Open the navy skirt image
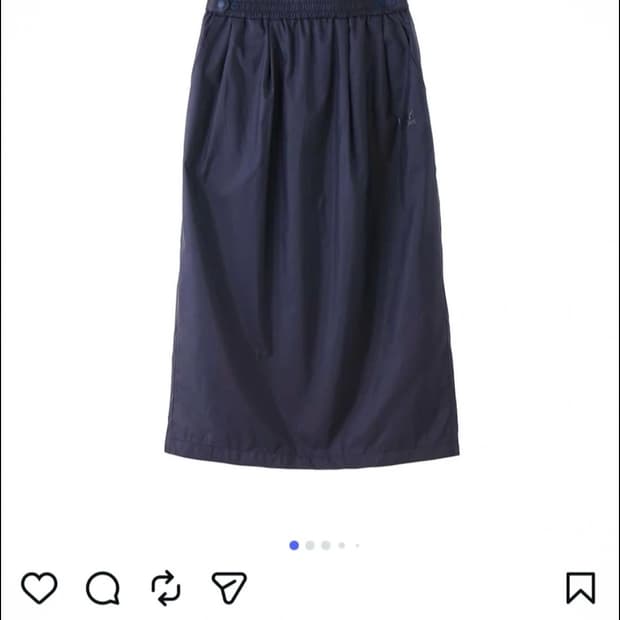 [x=312, y=234]
